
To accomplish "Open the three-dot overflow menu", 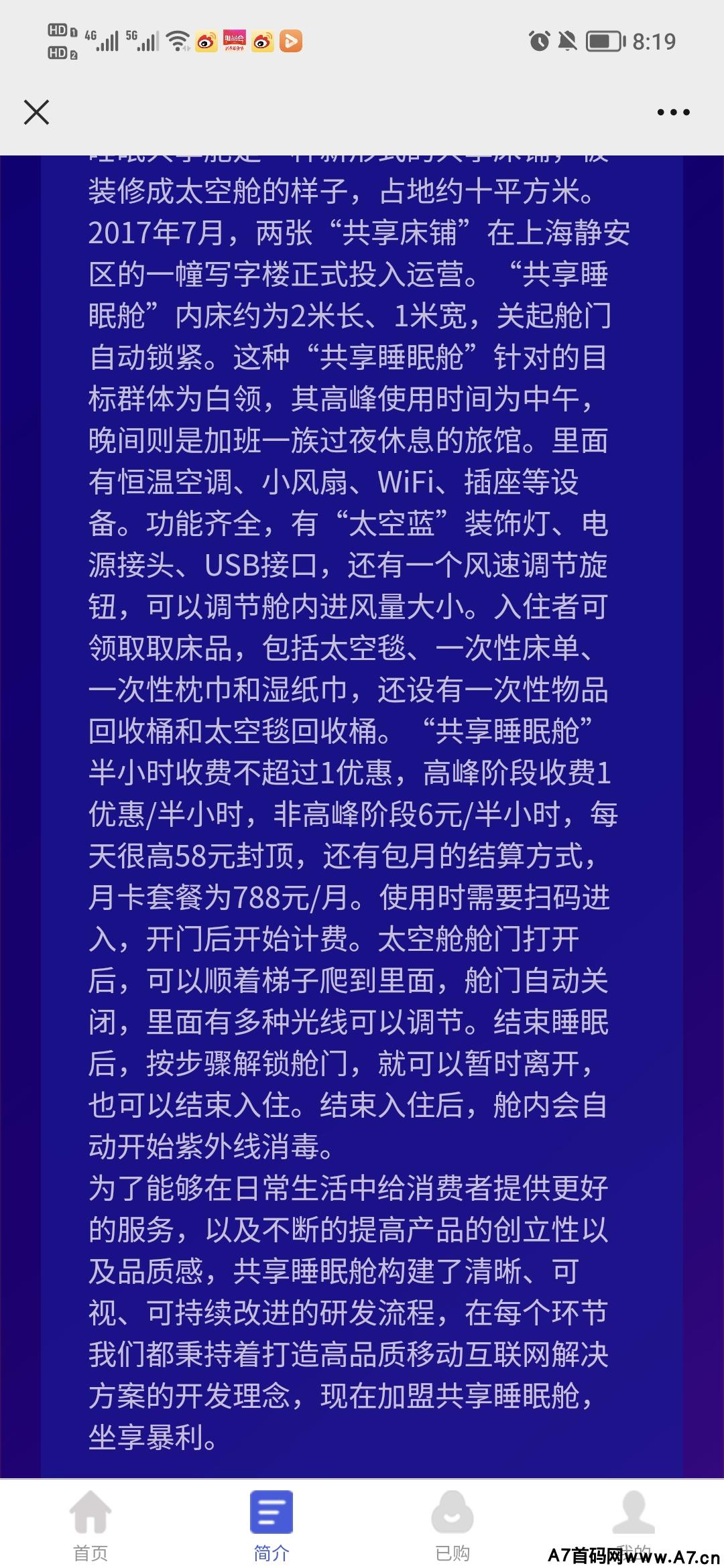I will coord(673,112).
